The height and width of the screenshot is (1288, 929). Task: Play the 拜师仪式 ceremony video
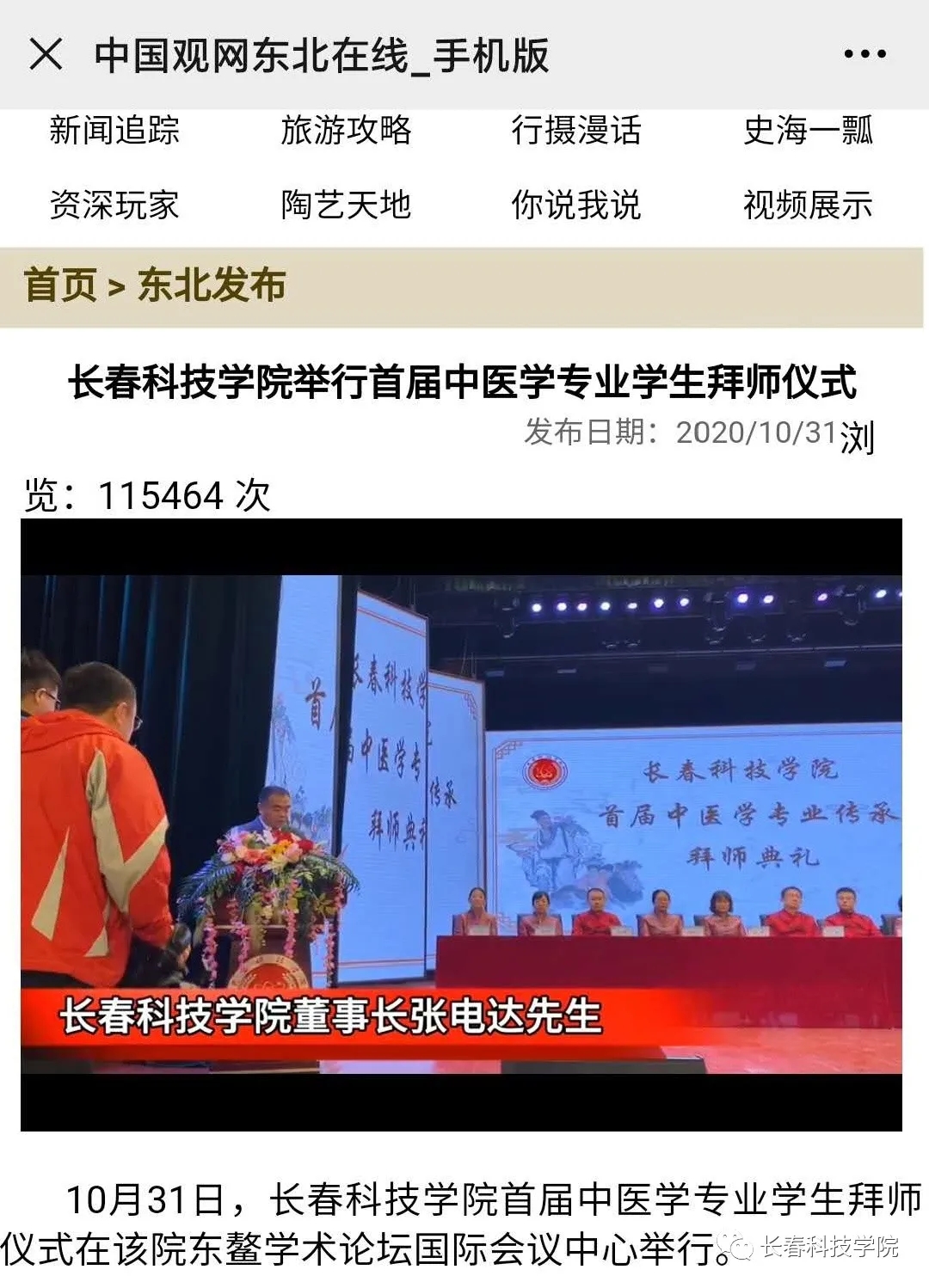pos(461,824)
